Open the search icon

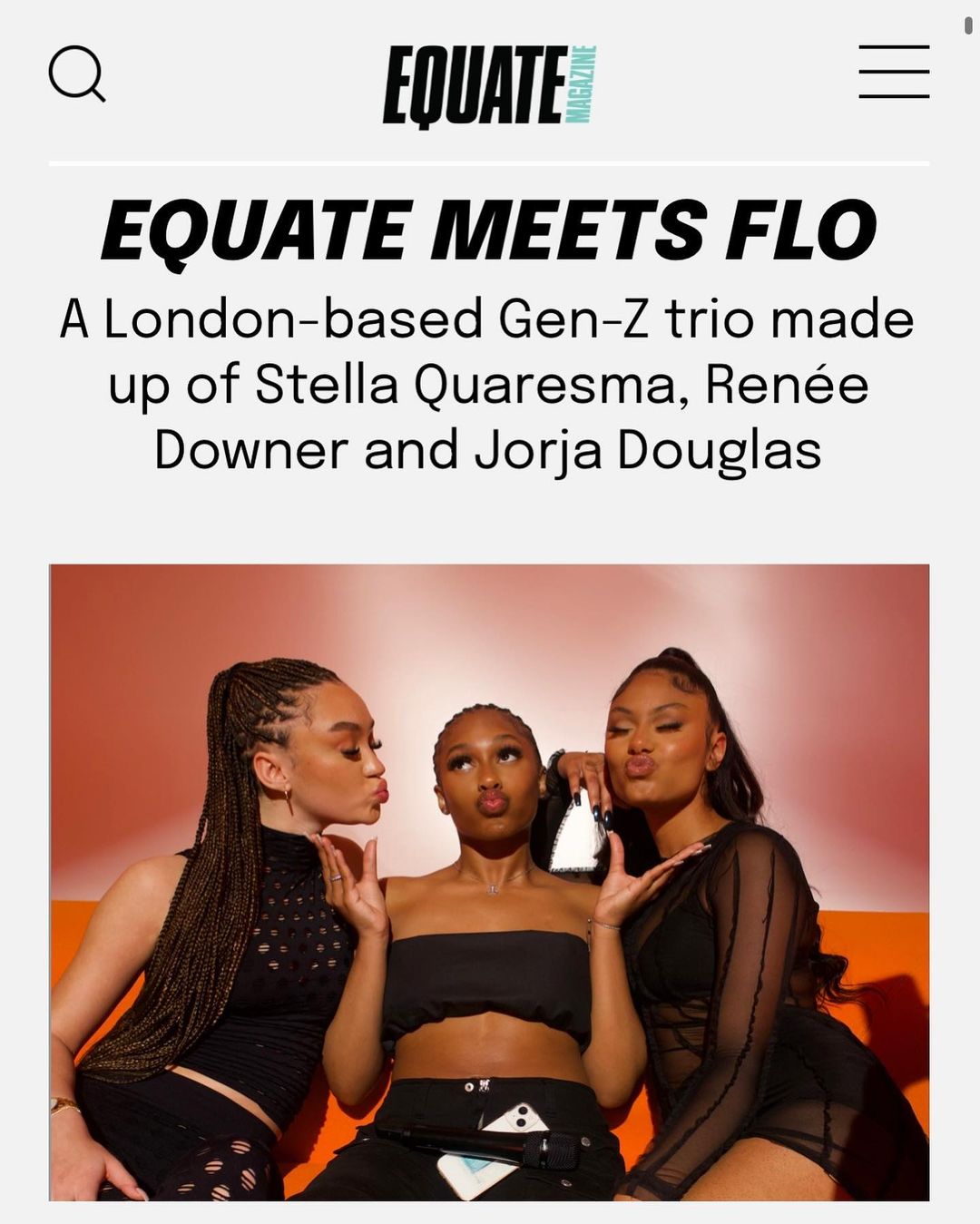pyautogui.click(x=76, y=73)
